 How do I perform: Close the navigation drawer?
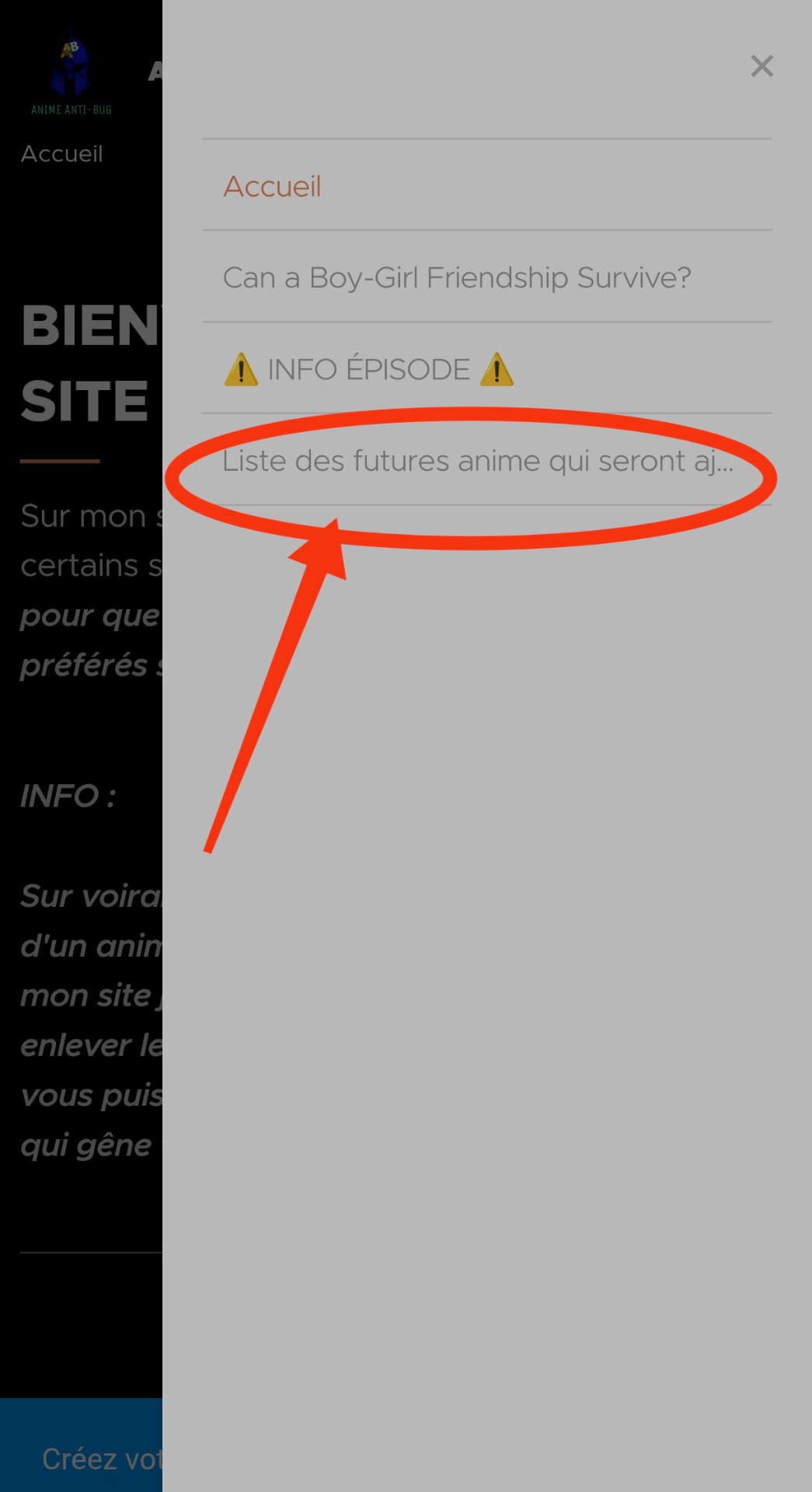[x=761, y=66]
